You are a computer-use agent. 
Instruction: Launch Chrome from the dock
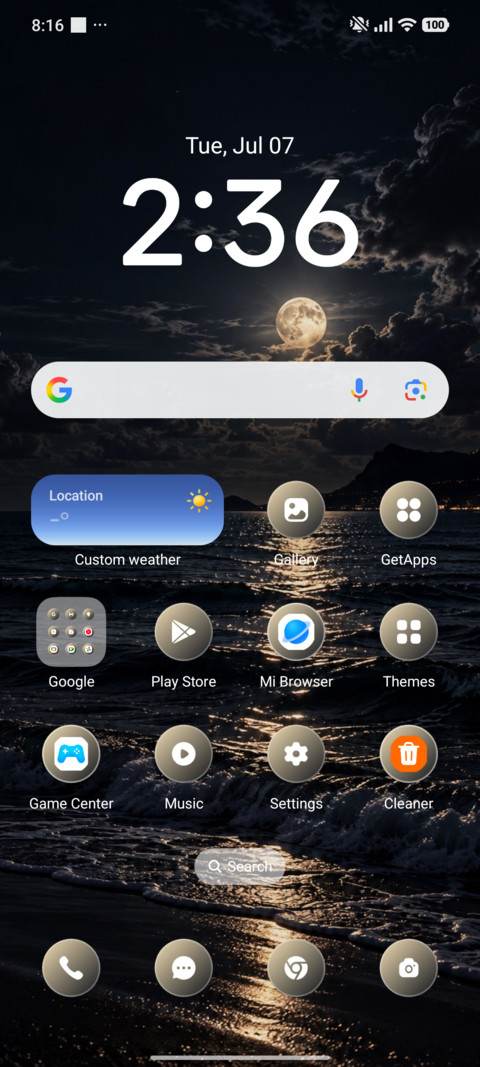click(x=296, y=968)
